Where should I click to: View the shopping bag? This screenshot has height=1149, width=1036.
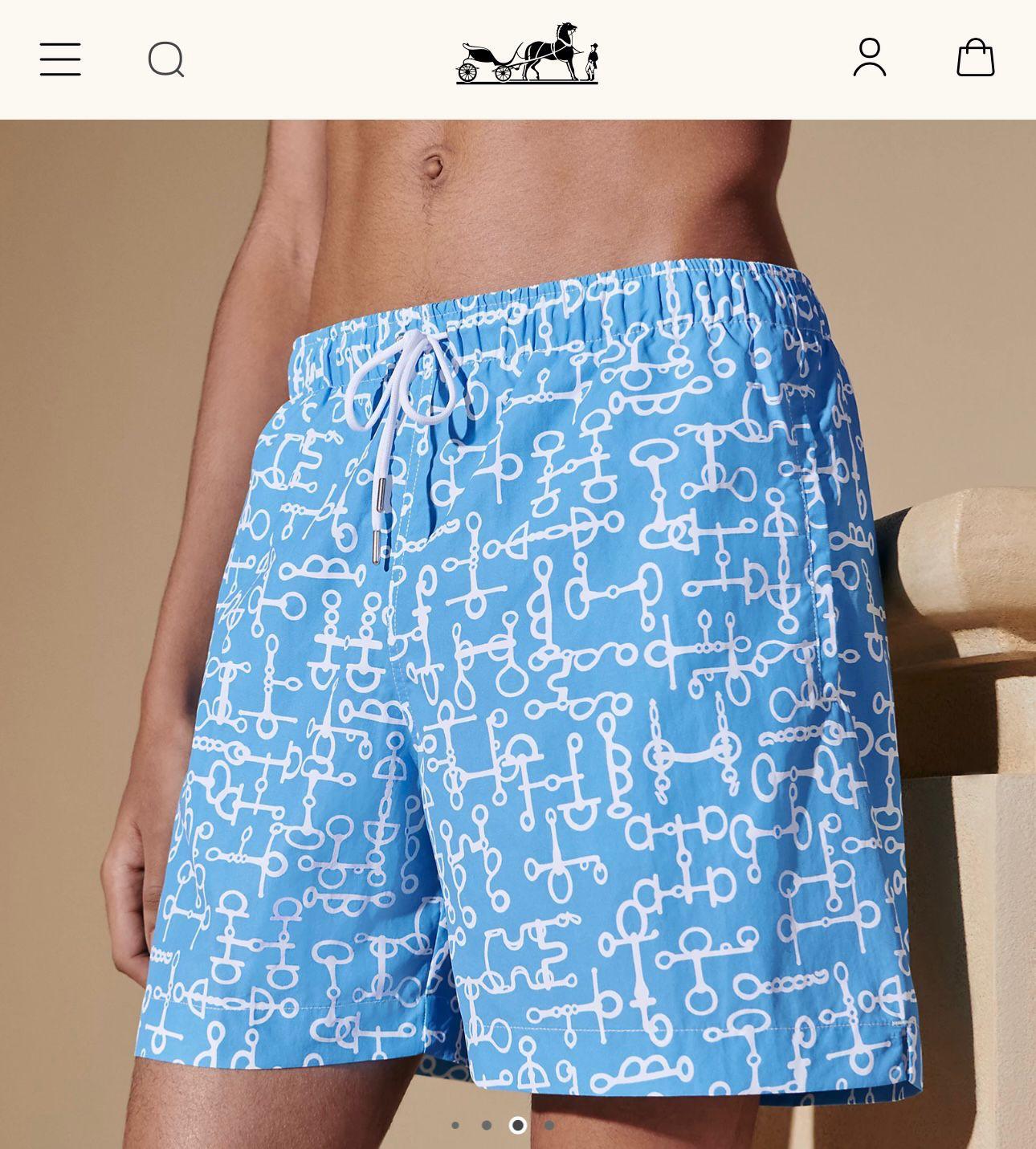click(976, 58)
